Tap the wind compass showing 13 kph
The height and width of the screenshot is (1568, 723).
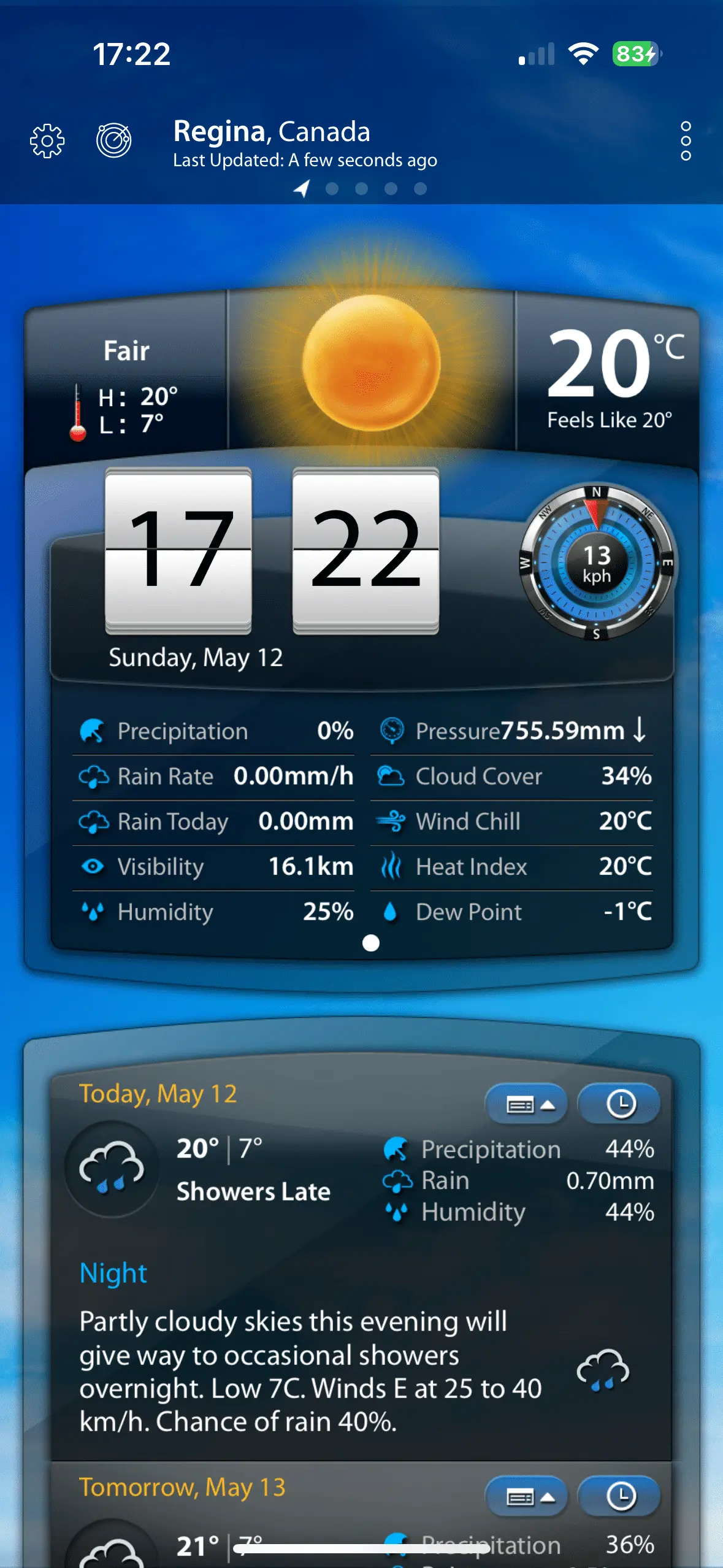click(x=597, y=563)
